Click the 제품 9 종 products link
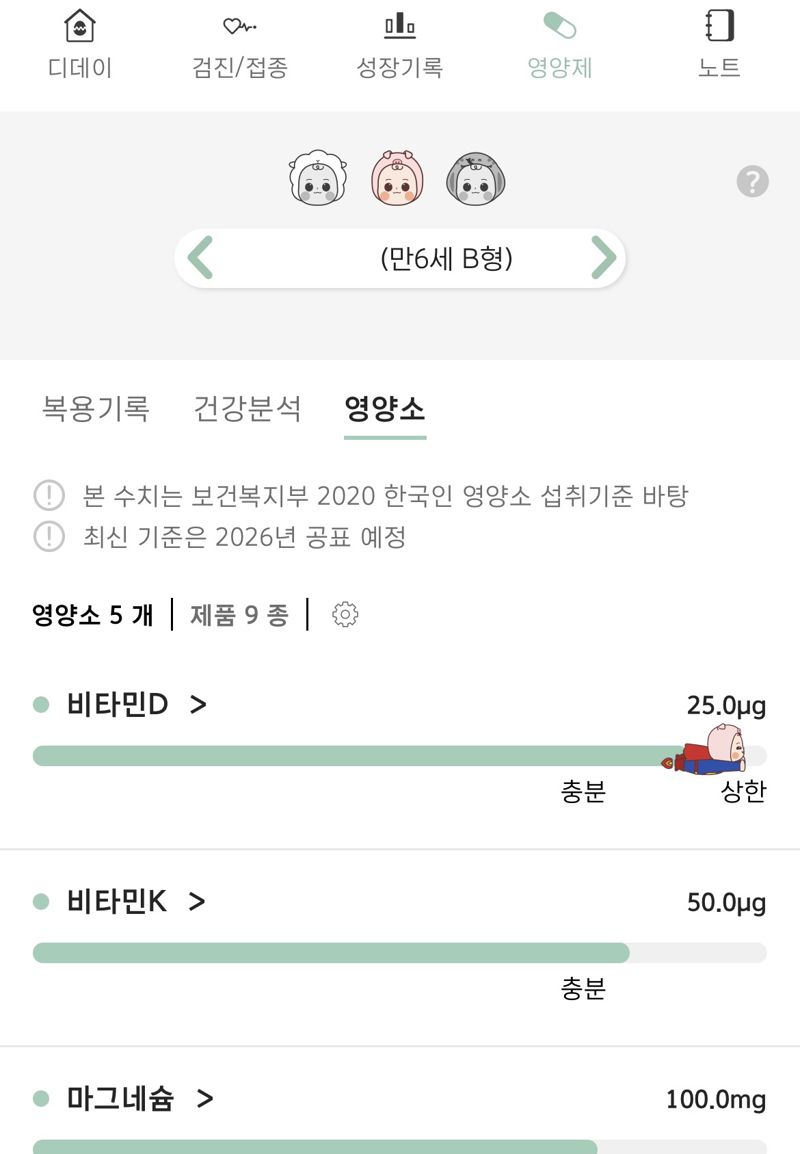Screen dimensions: 800x1154 [x=238, y=616]
